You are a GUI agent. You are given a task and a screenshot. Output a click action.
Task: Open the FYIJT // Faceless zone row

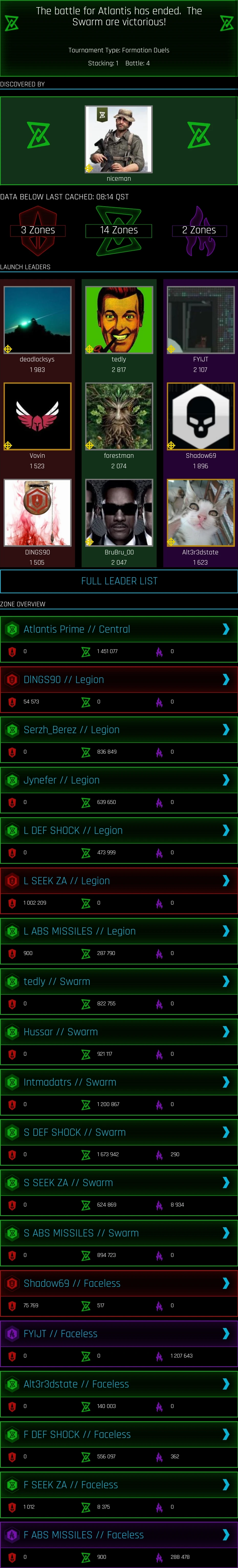click(119, 1334)
